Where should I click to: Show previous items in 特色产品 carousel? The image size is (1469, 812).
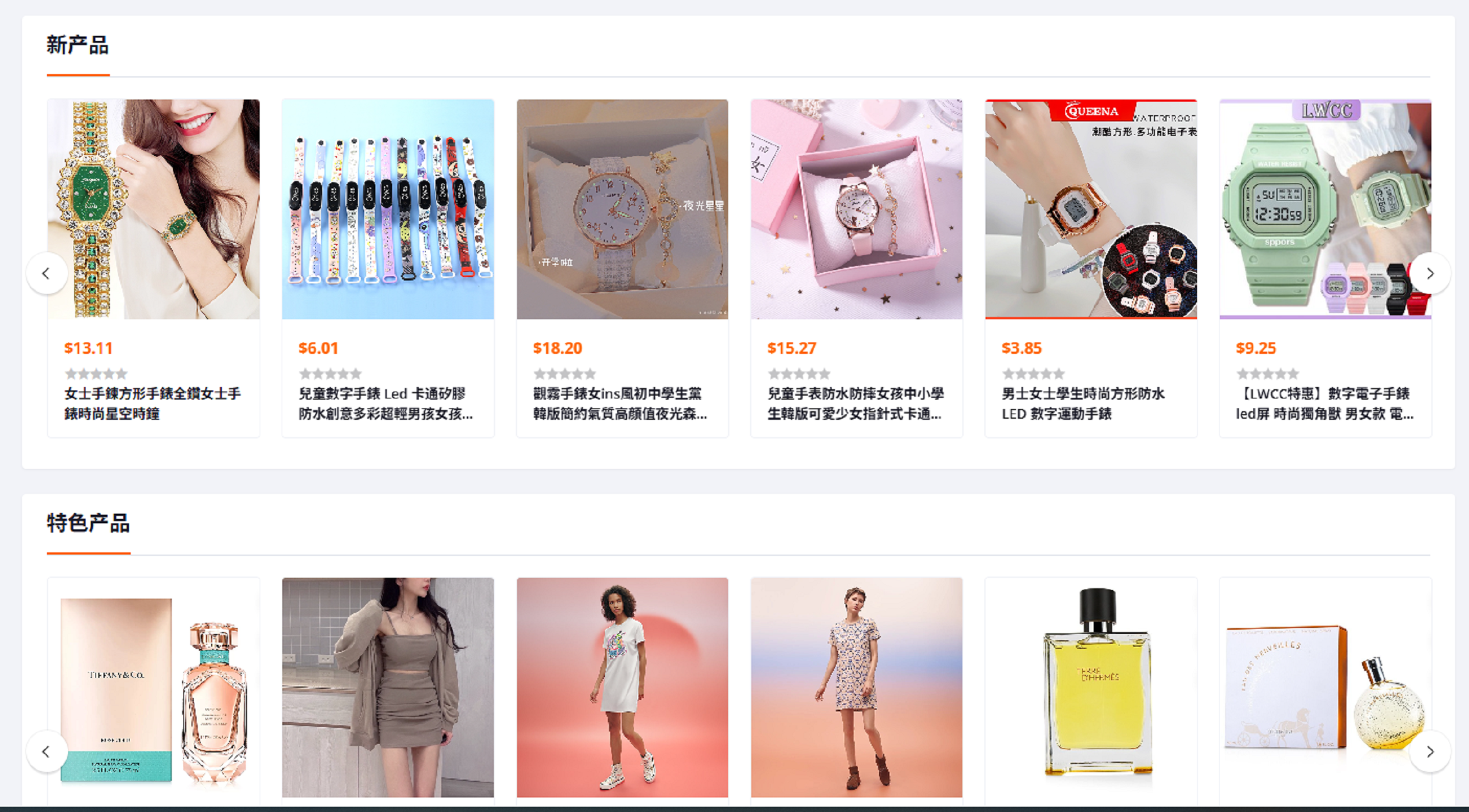(x=46, y=751)
